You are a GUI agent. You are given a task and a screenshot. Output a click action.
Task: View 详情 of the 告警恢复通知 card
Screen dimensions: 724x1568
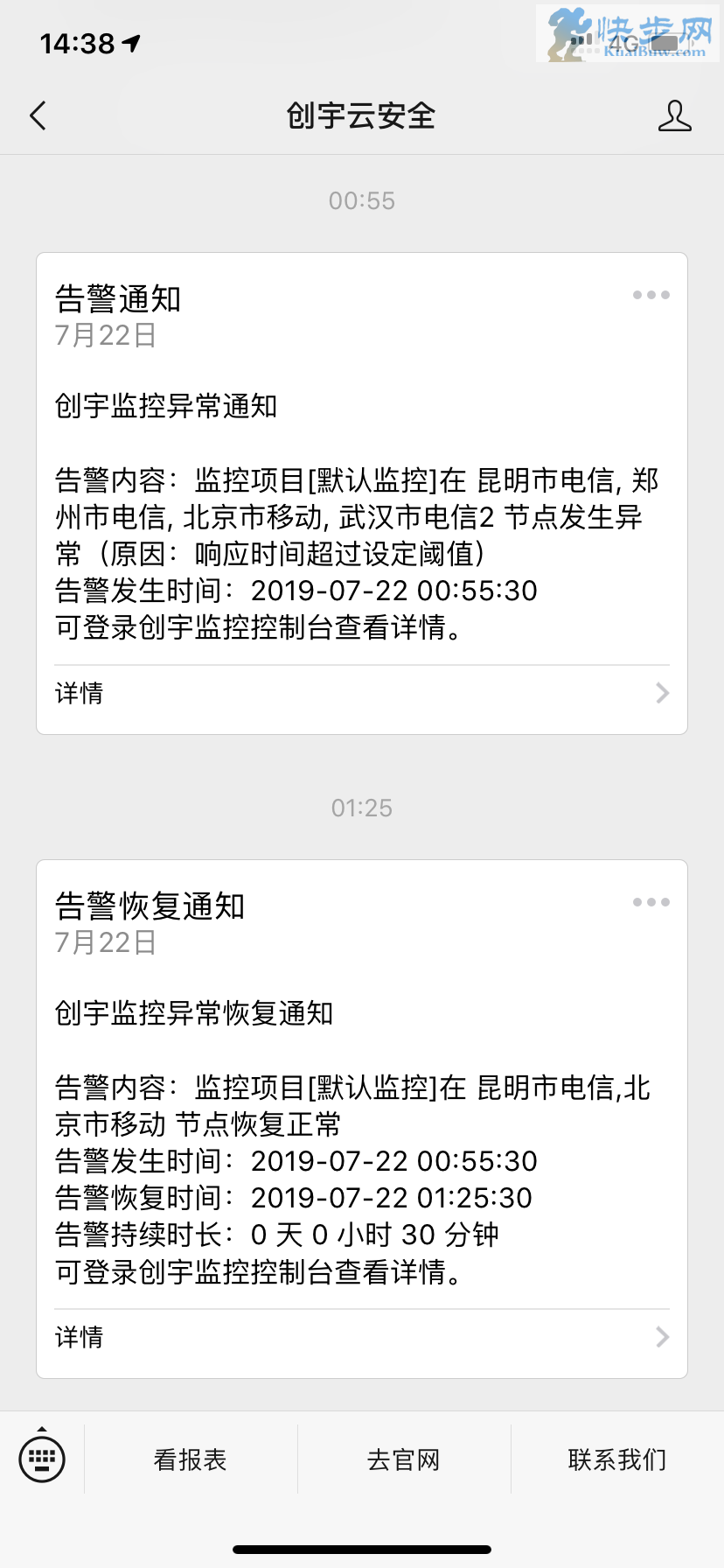click(x=361, y=1337)
